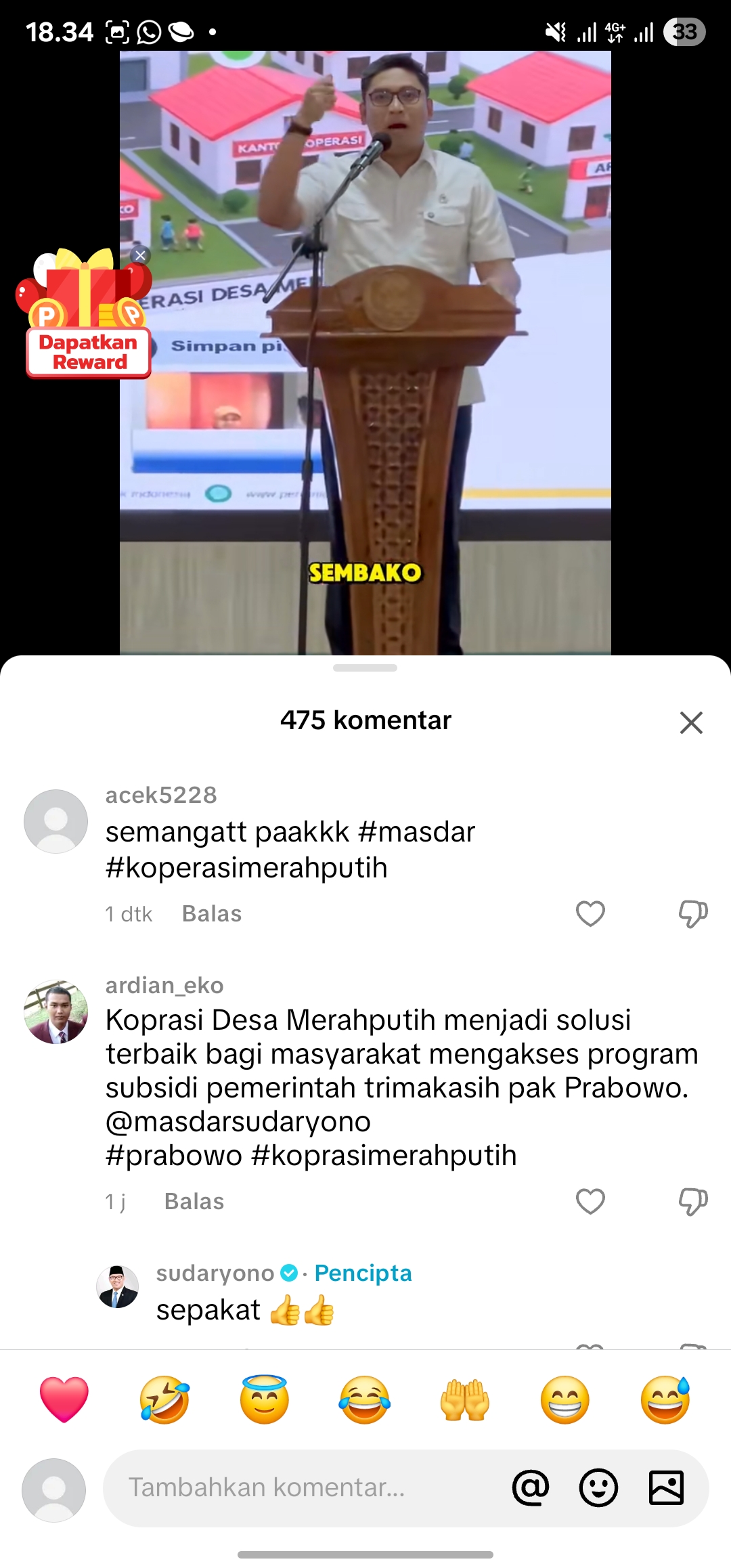Dislike acek5228's comment

693,914
